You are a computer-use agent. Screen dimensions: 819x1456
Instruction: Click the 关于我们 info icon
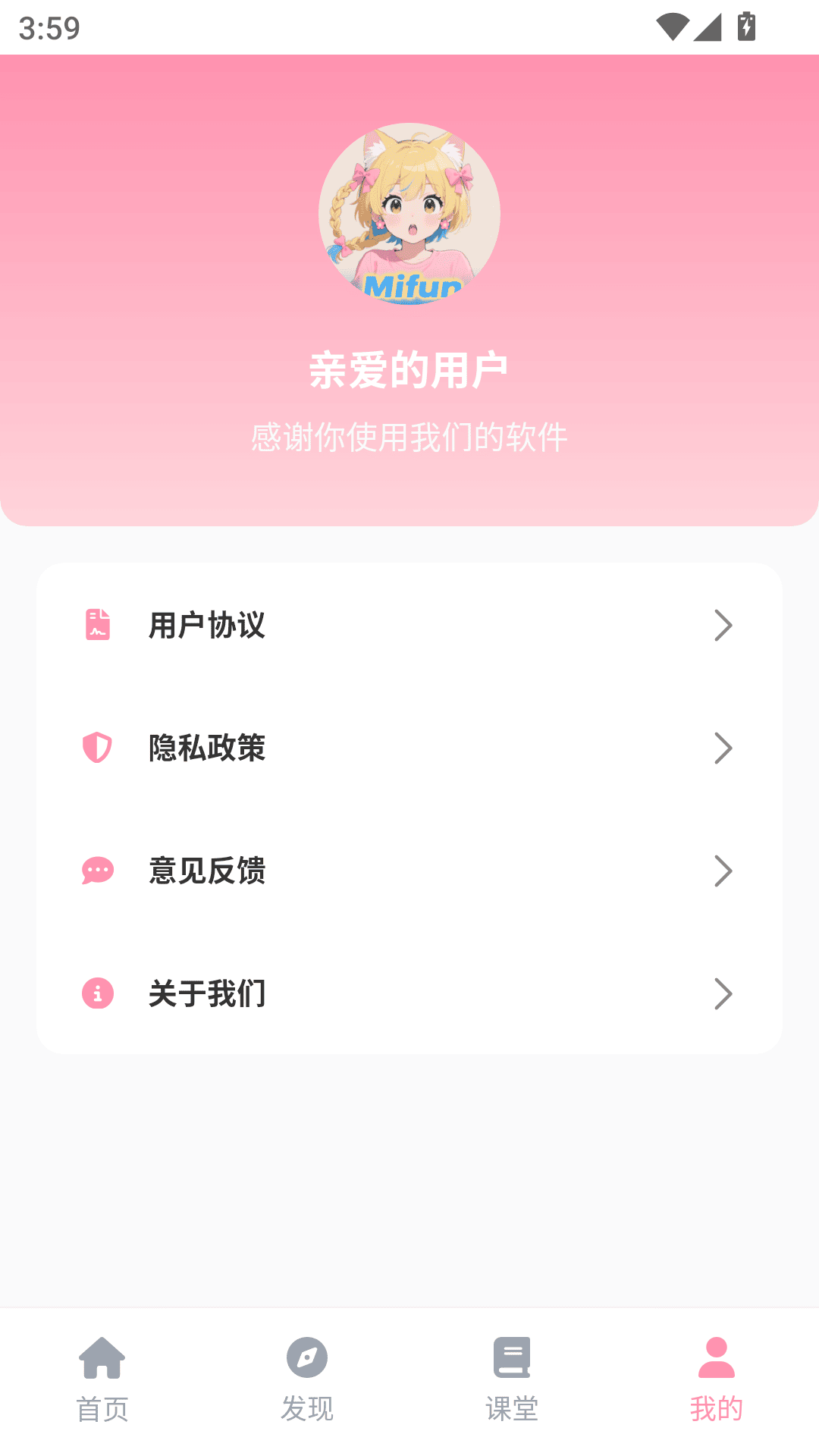pos(97,994)
